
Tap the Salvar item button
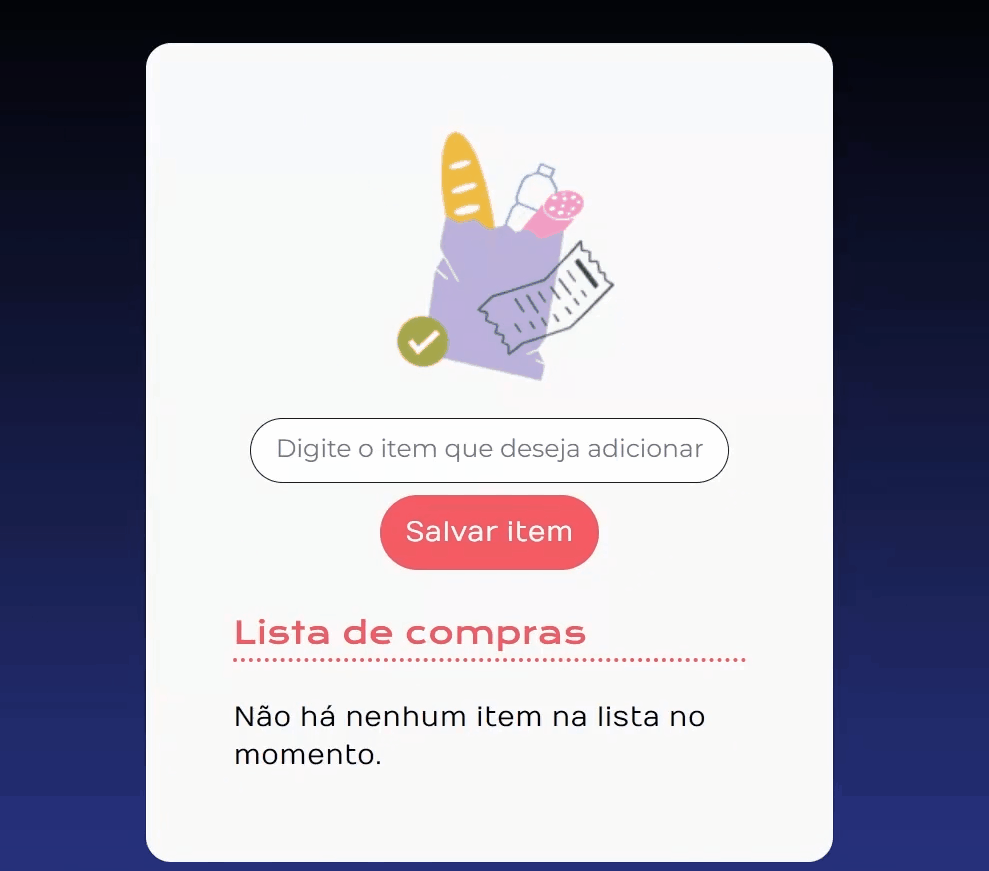tap(489, 532)
